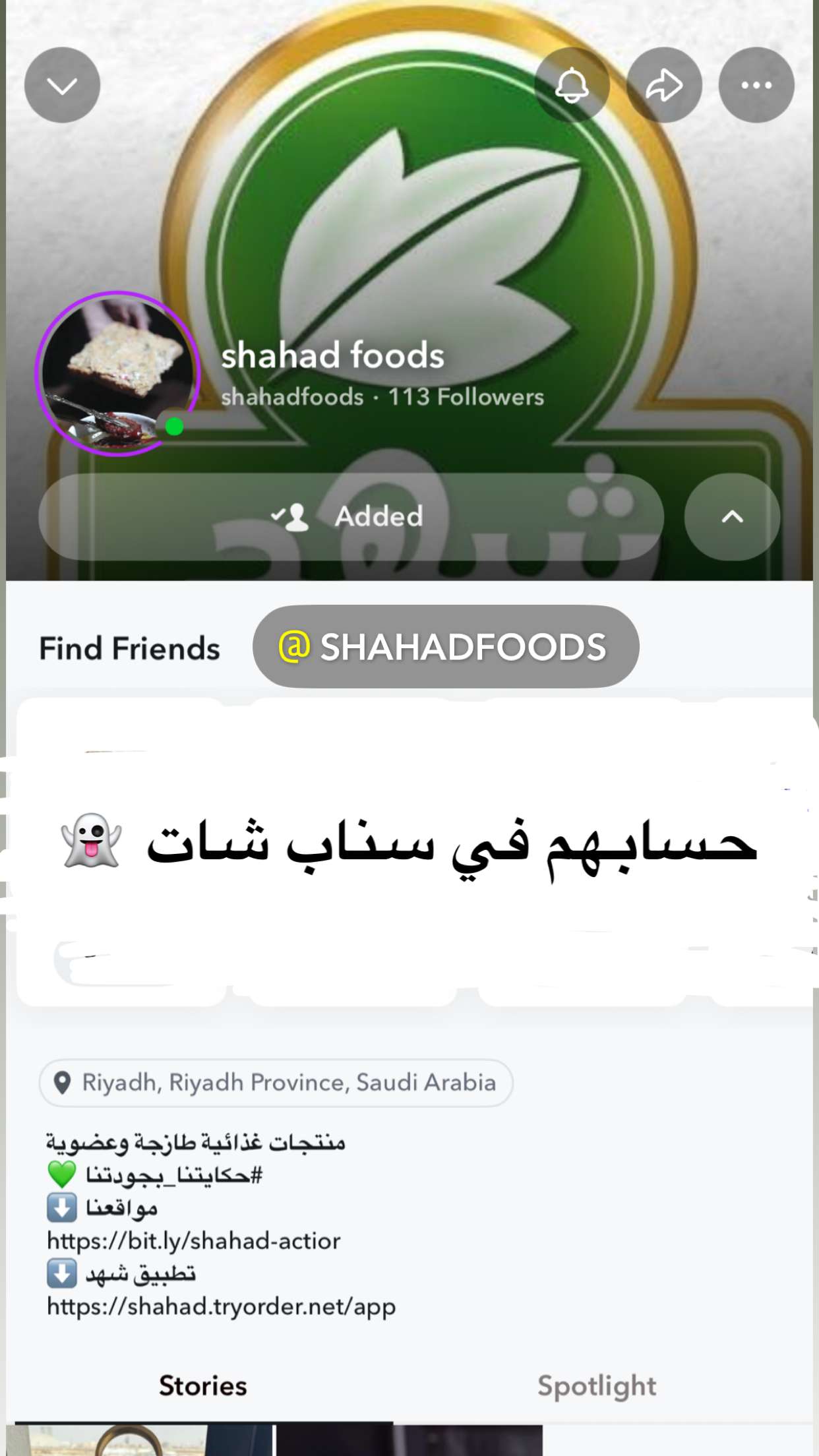View the shahad foods story from avatar
This screenshot has height=1456, width=819.
[x=117, y=374]
